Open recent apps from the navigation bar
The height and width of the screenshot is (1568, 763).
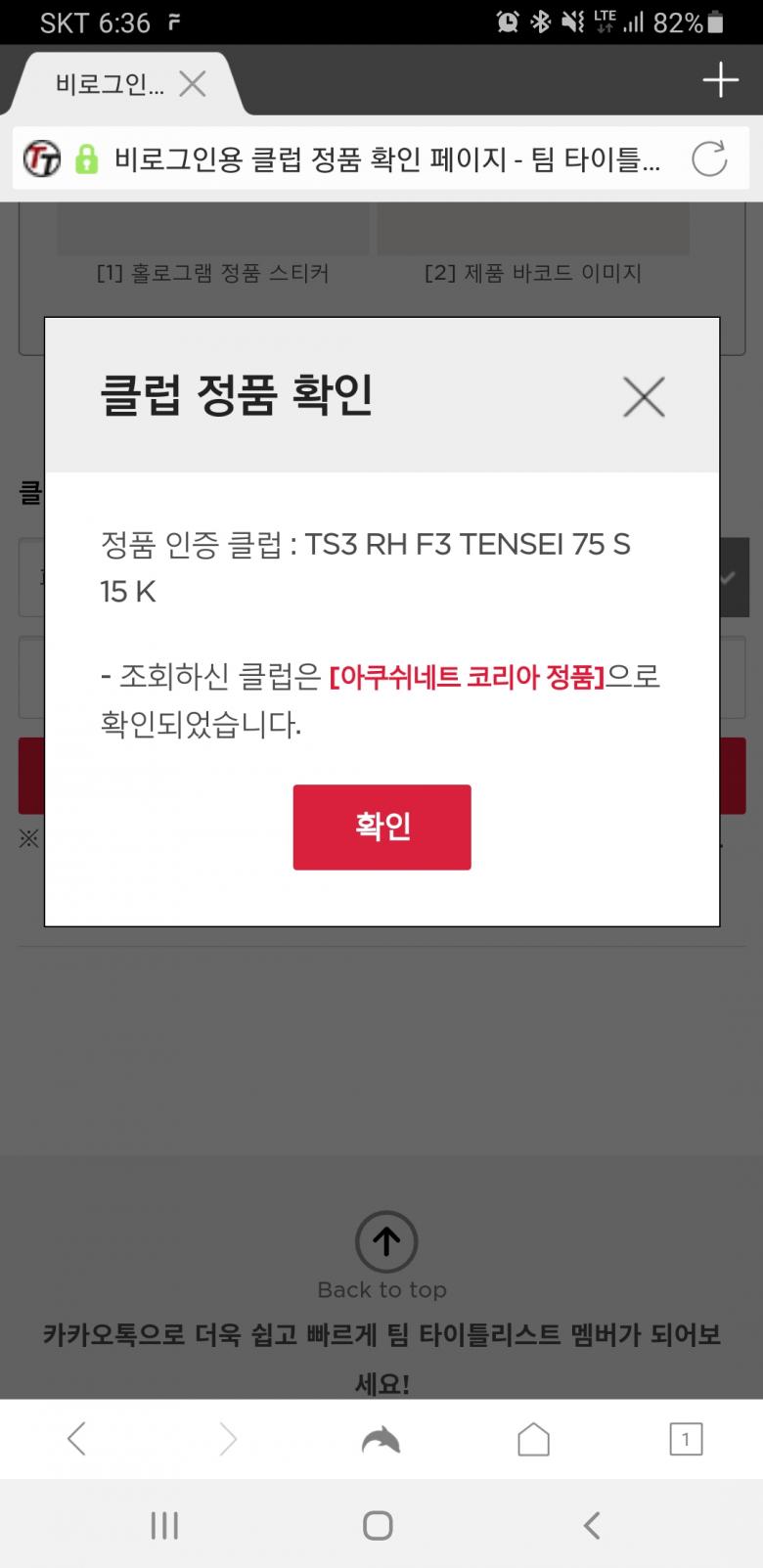pos(164,1525)
